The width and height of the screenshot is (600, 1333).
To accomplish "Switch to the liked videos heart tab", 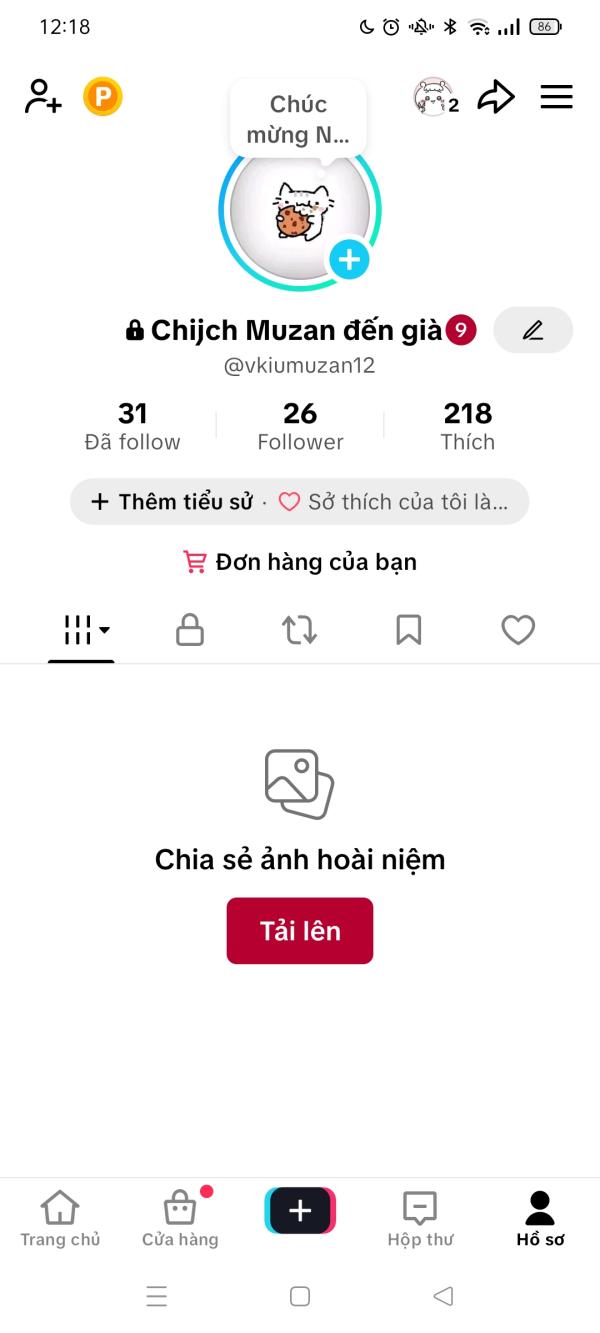I will pyautogui.click(x=518, y=630).
